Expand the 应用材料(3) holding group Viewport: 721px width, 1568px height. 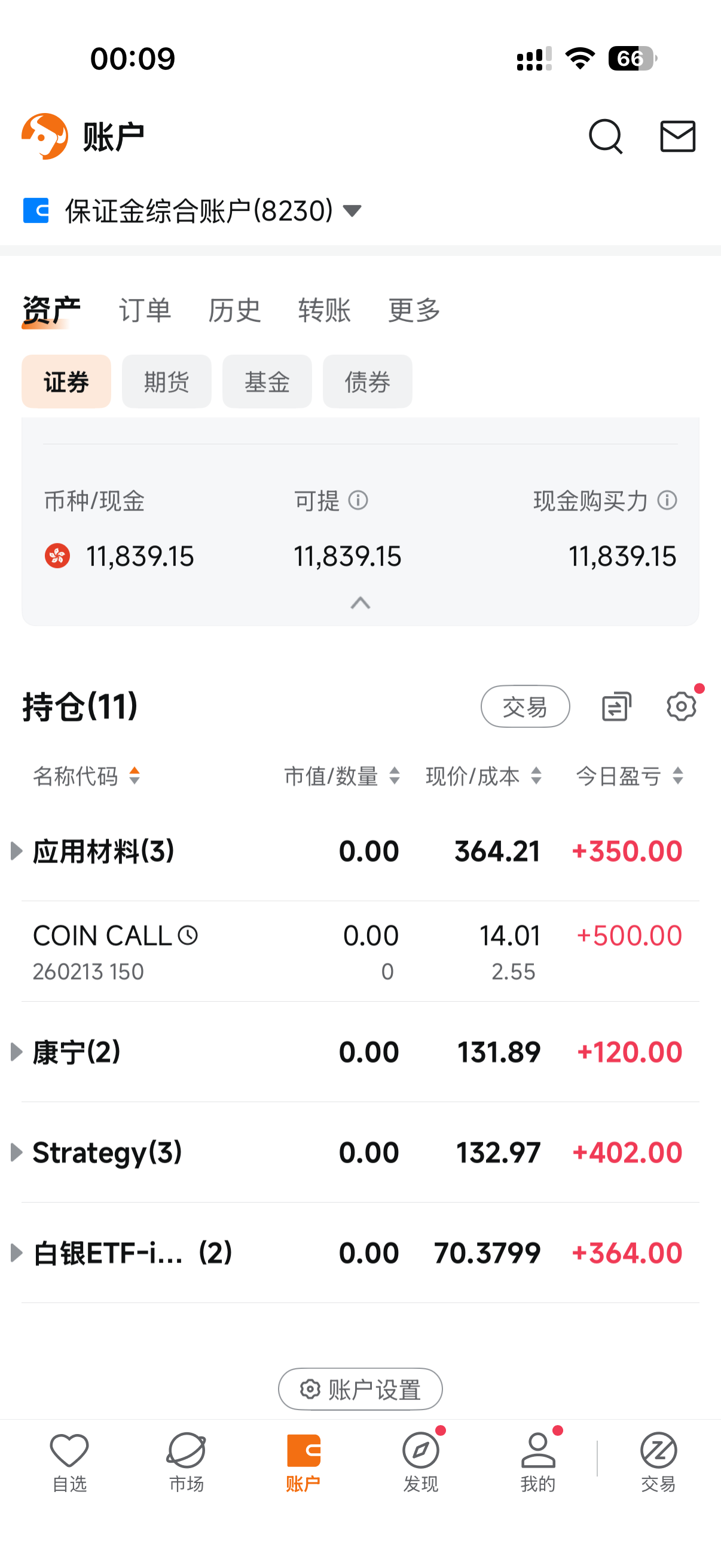pos(16,851)
